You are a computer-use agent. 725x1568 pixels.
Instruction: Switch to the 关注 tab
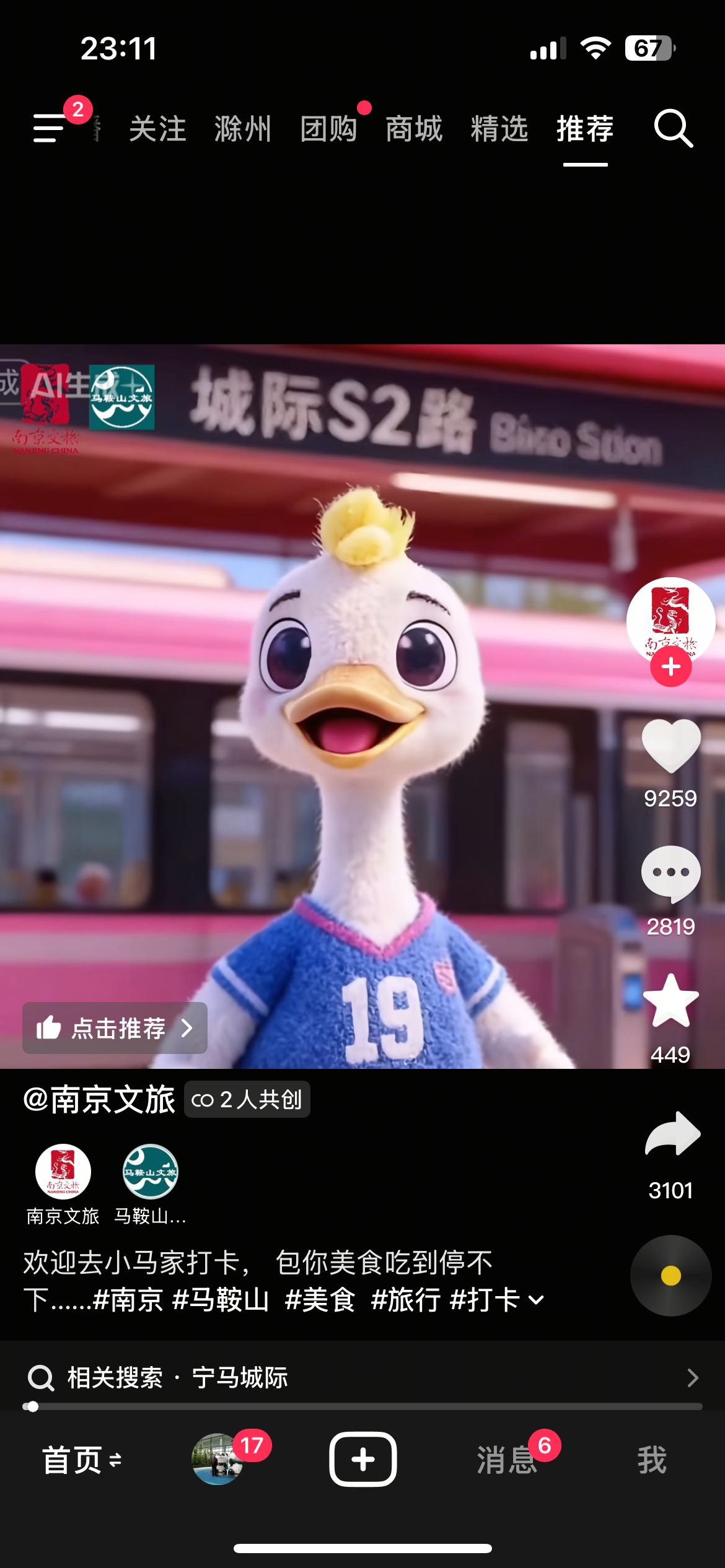157,129
